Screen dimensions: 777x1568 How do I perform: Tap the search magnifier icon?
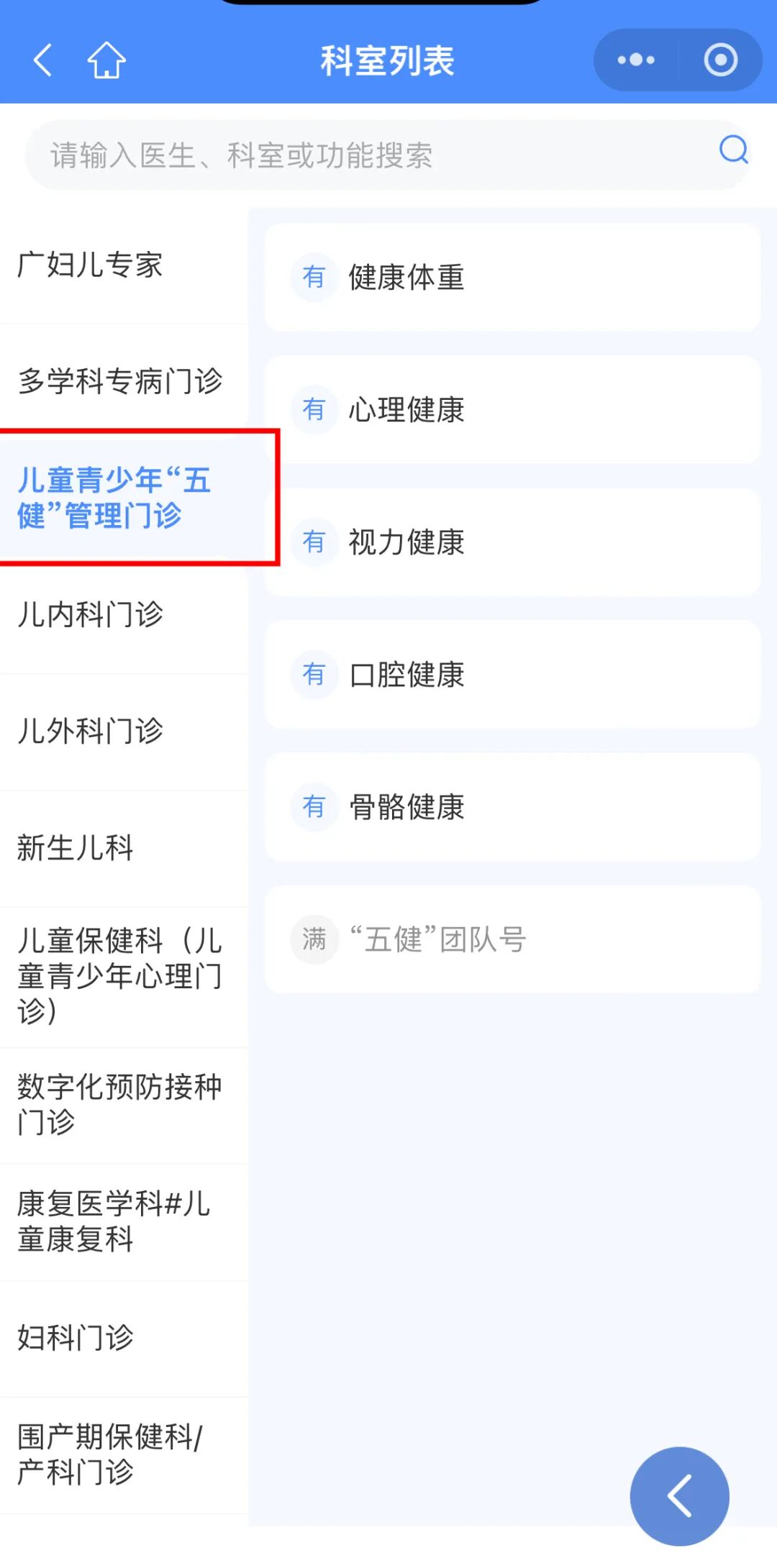pyautogui.click(x=733, y=150)
